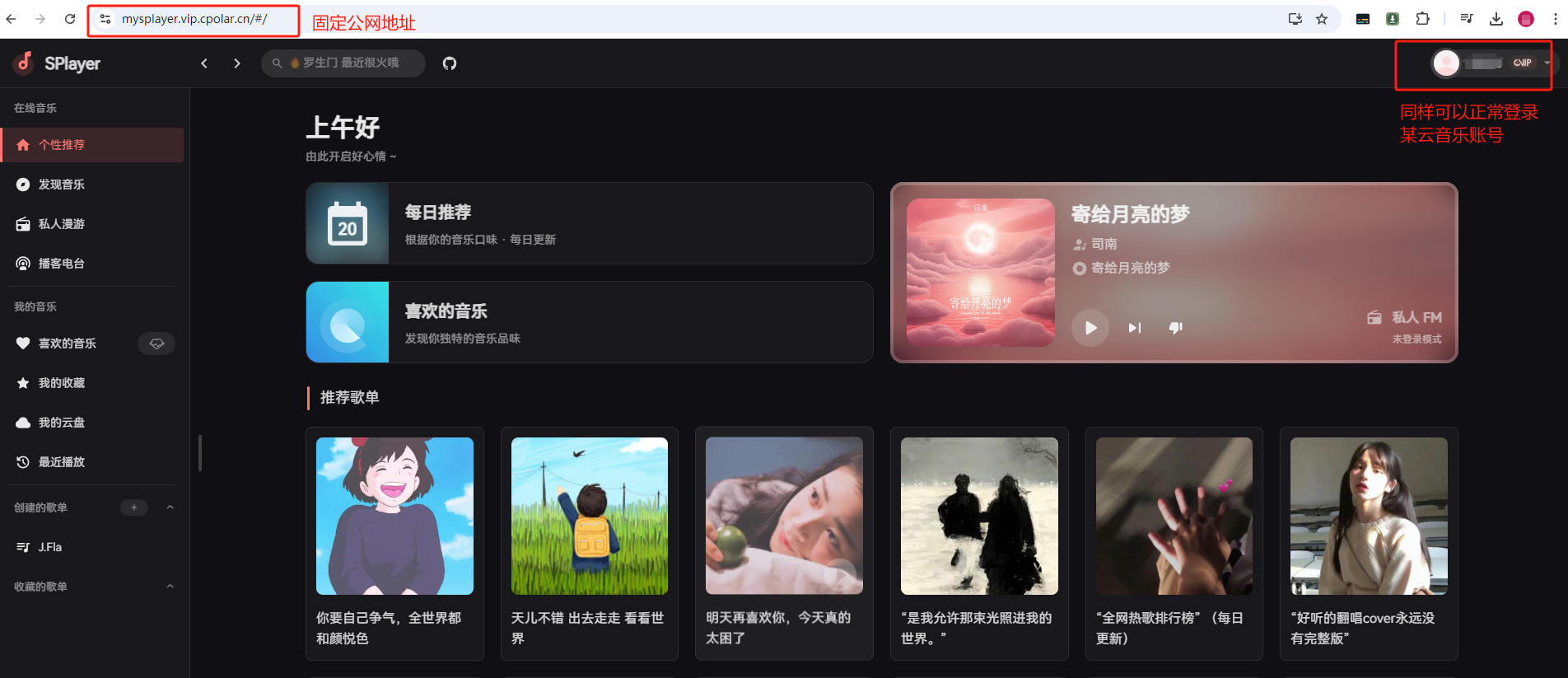Open 喜欢的音乐 in the sidebar
The width and height of the screenshot is (1568, 678).
[x=68, y=344]
